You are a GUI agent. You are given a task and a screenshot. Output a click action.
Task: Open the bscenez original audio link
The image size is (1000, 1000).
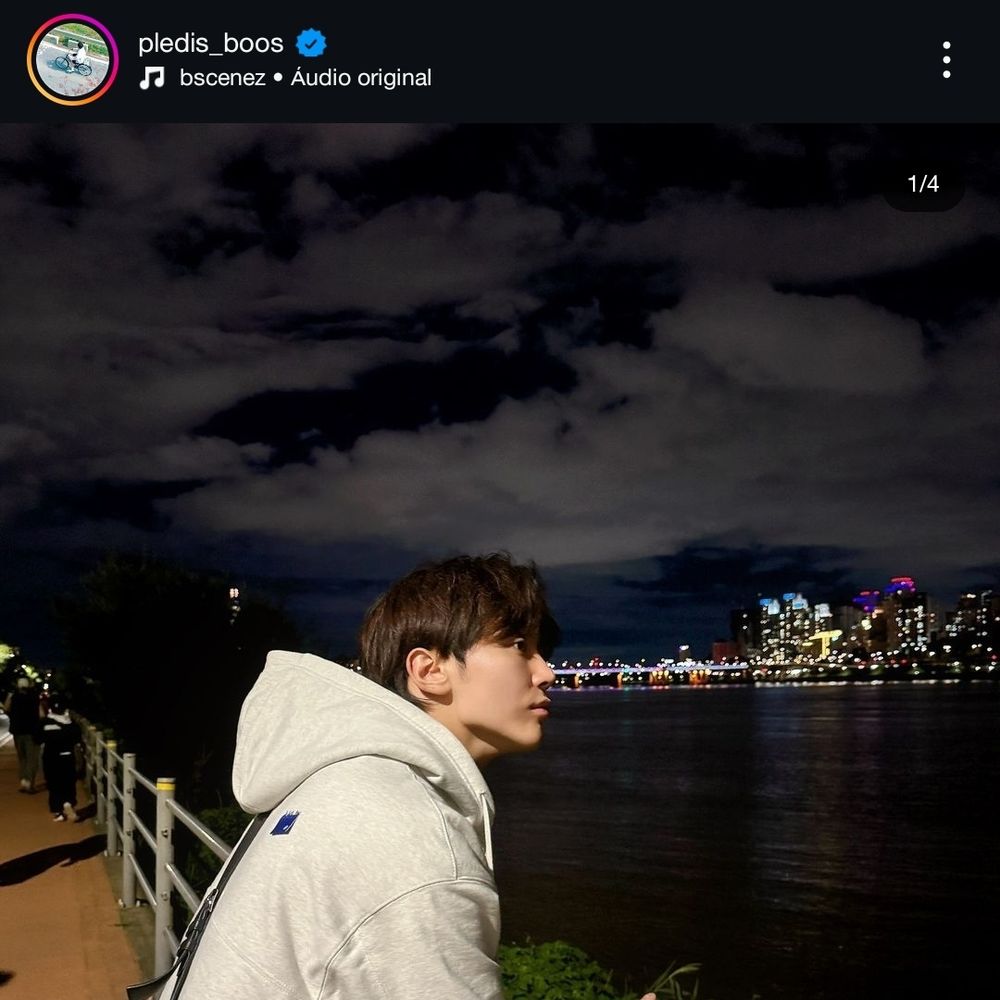tap(304, 78)
